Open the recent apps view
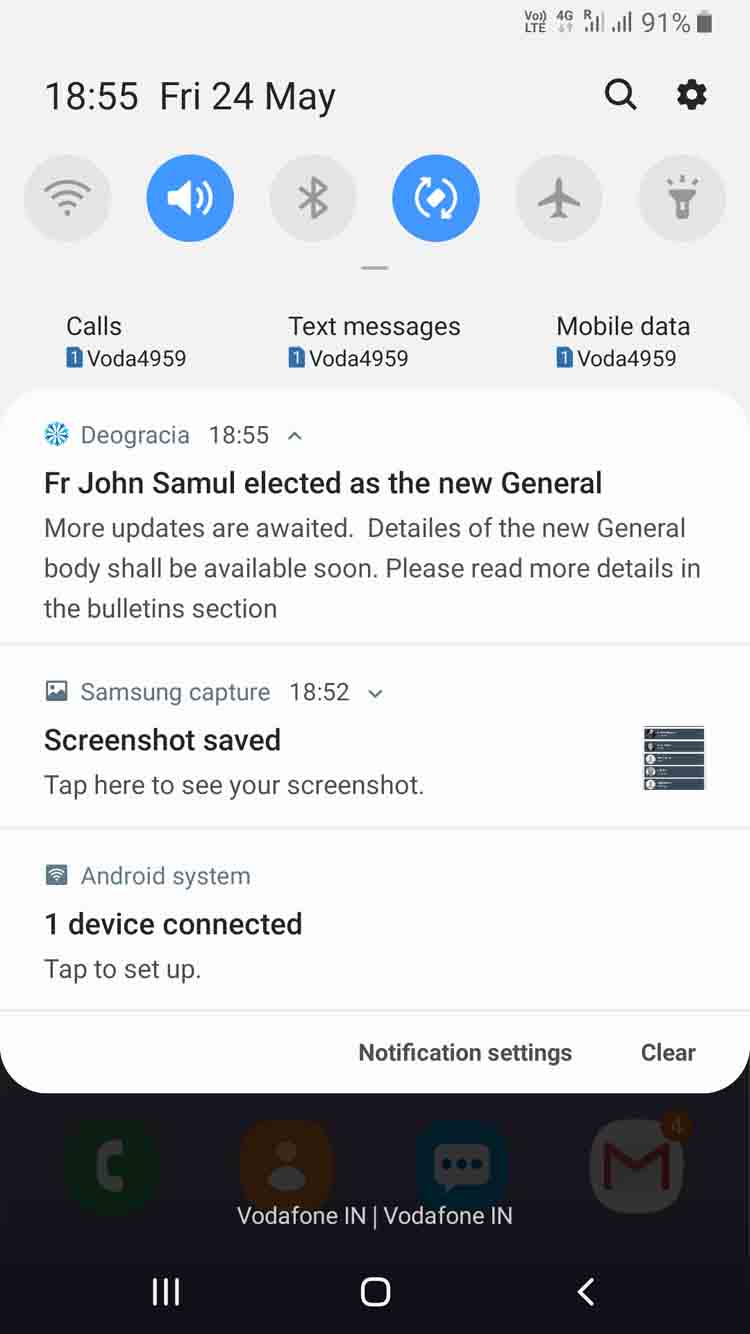750x1334 pixels. tap(166, 1292)
